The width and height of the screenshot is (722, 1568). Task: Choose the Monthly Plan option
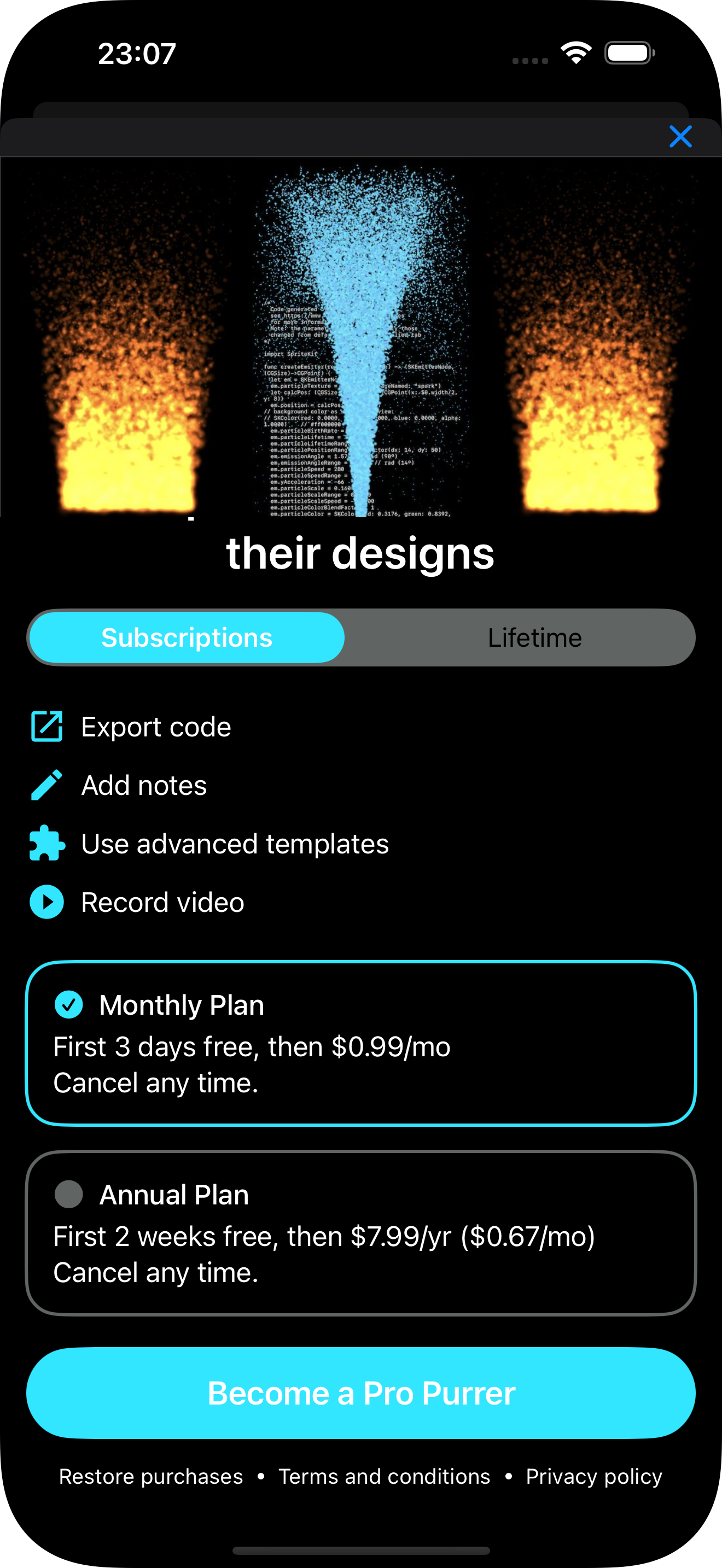[360, 1043]
